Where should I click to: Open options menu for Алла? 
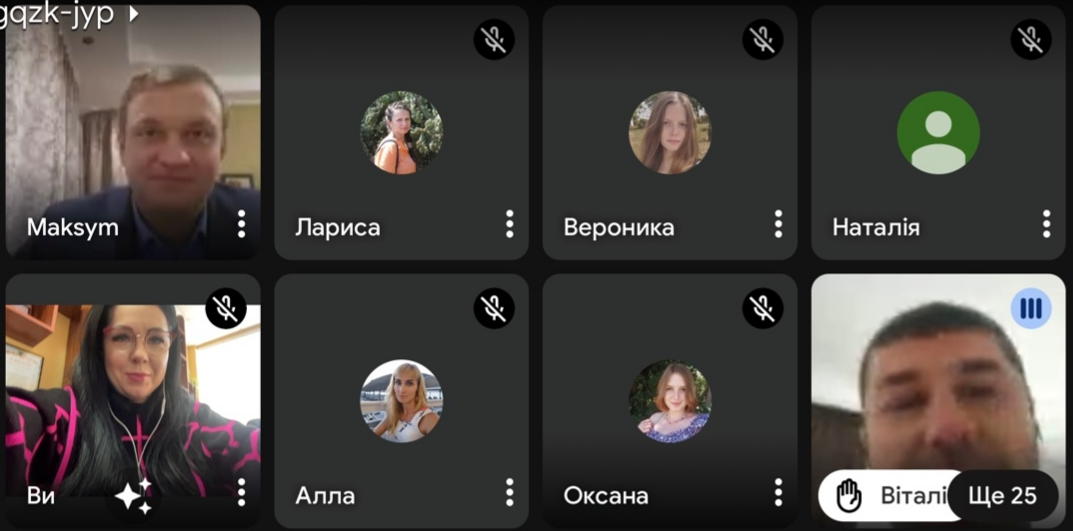(509, 492)
